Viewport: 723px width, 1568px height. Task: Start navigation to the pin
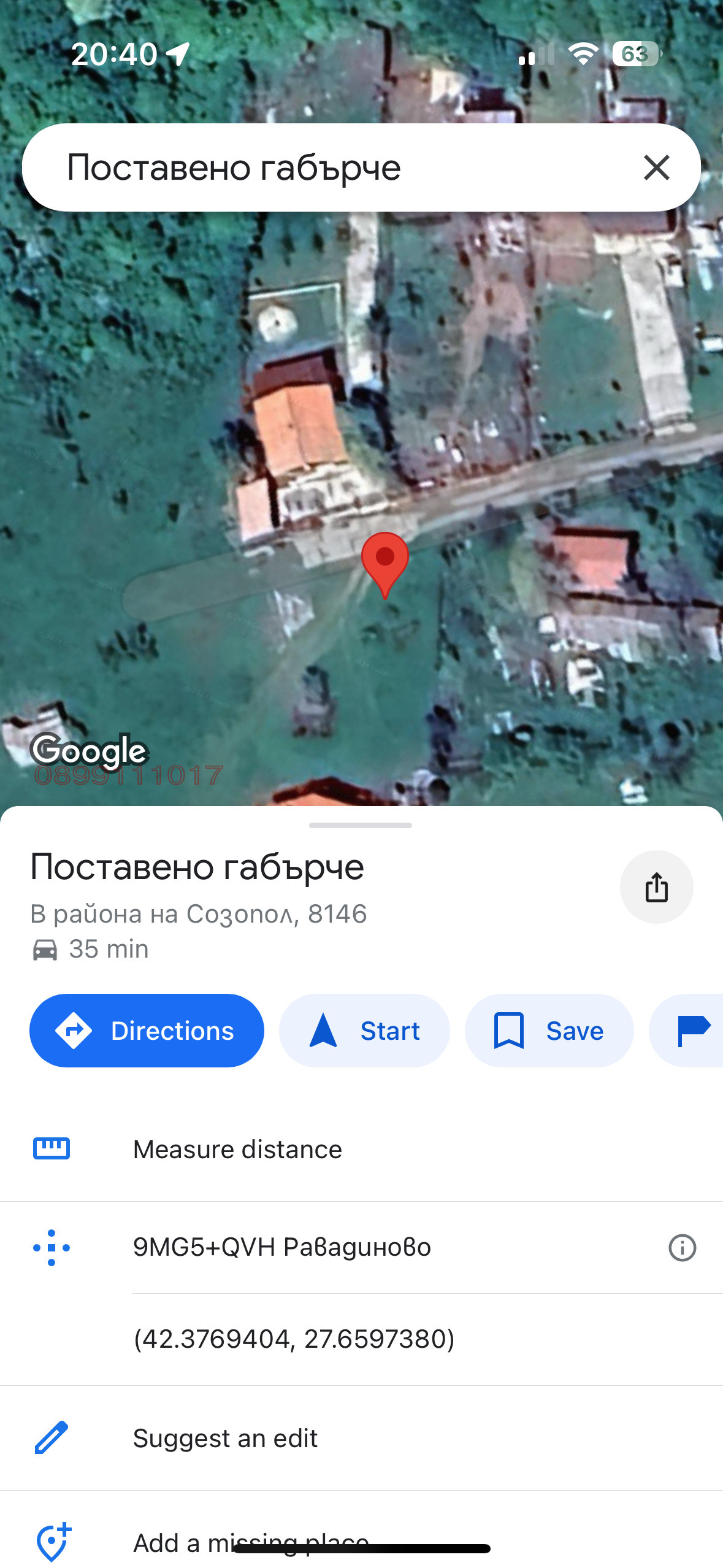click(x=364, y=1031)
